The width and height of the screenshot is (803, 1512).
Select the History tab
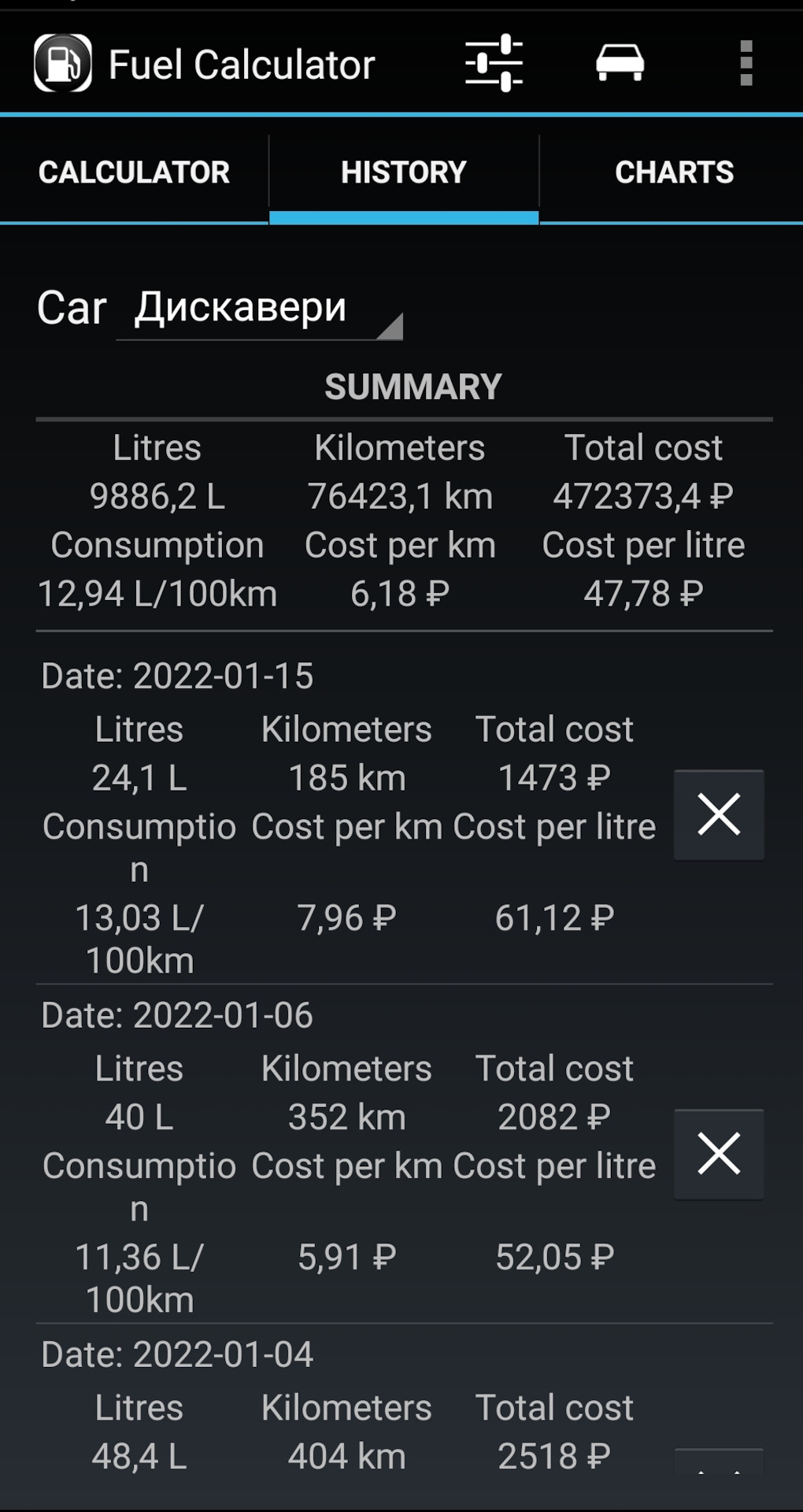(404, 172)
